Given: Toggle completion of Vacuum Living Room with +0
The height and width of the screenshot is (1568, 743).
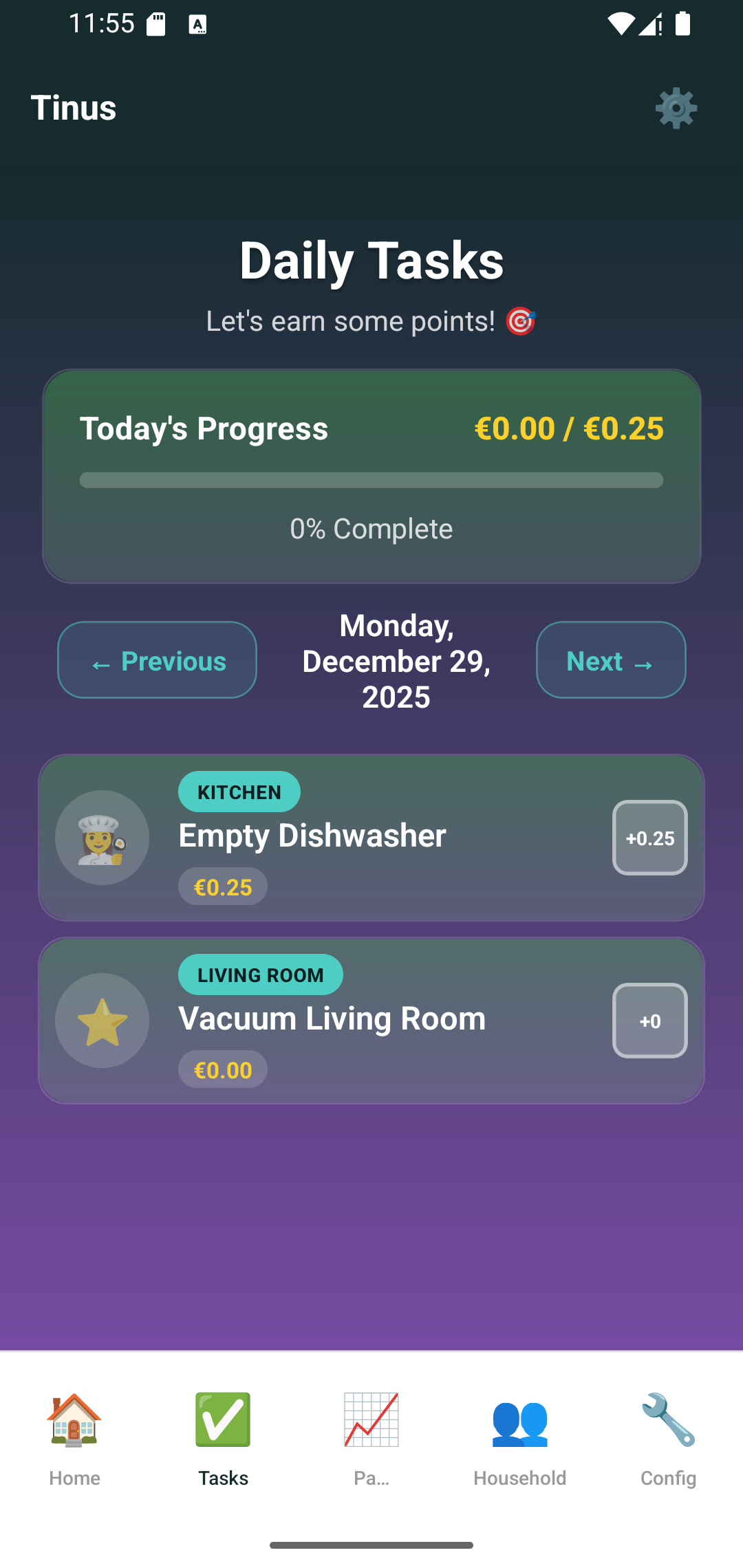Looking at the screenshot, I should tap(649, 1021).
